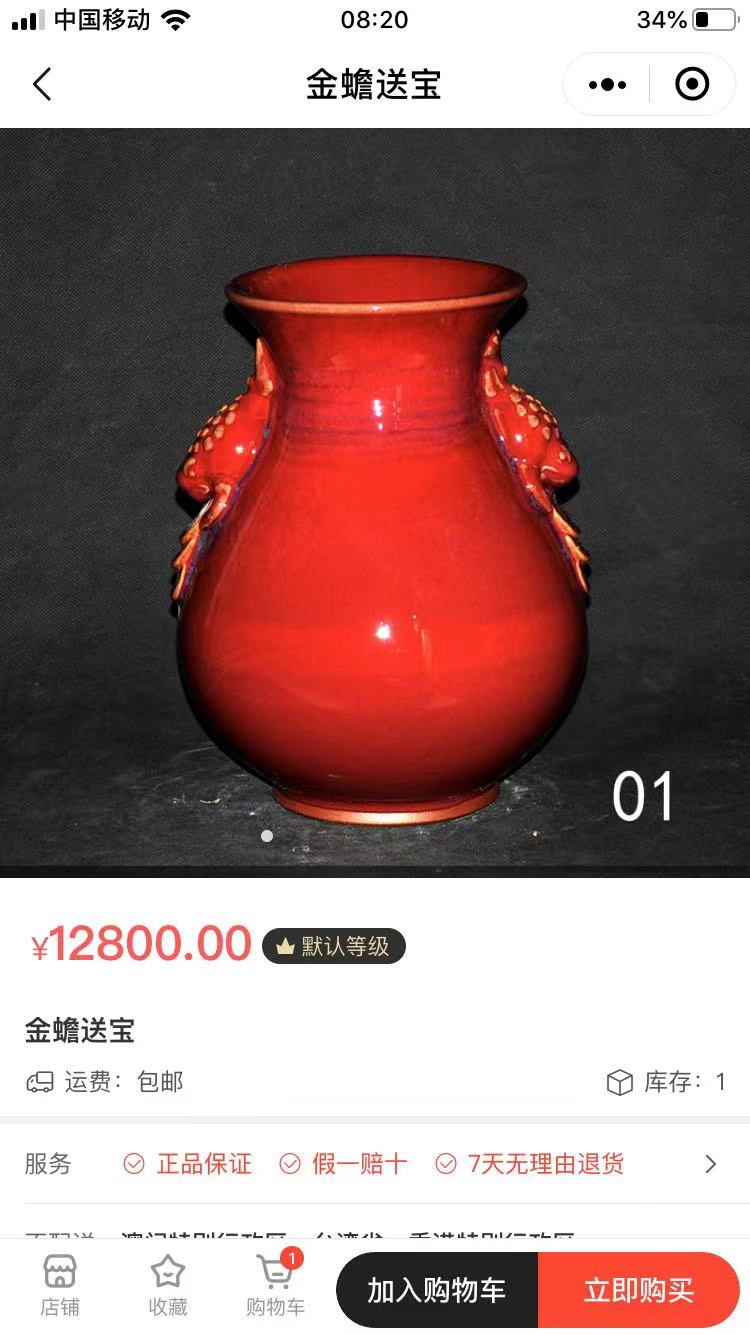750x1334 pixels.
Task: Open the 购物车 shopping cart
Action: [x=275, y=1286]
